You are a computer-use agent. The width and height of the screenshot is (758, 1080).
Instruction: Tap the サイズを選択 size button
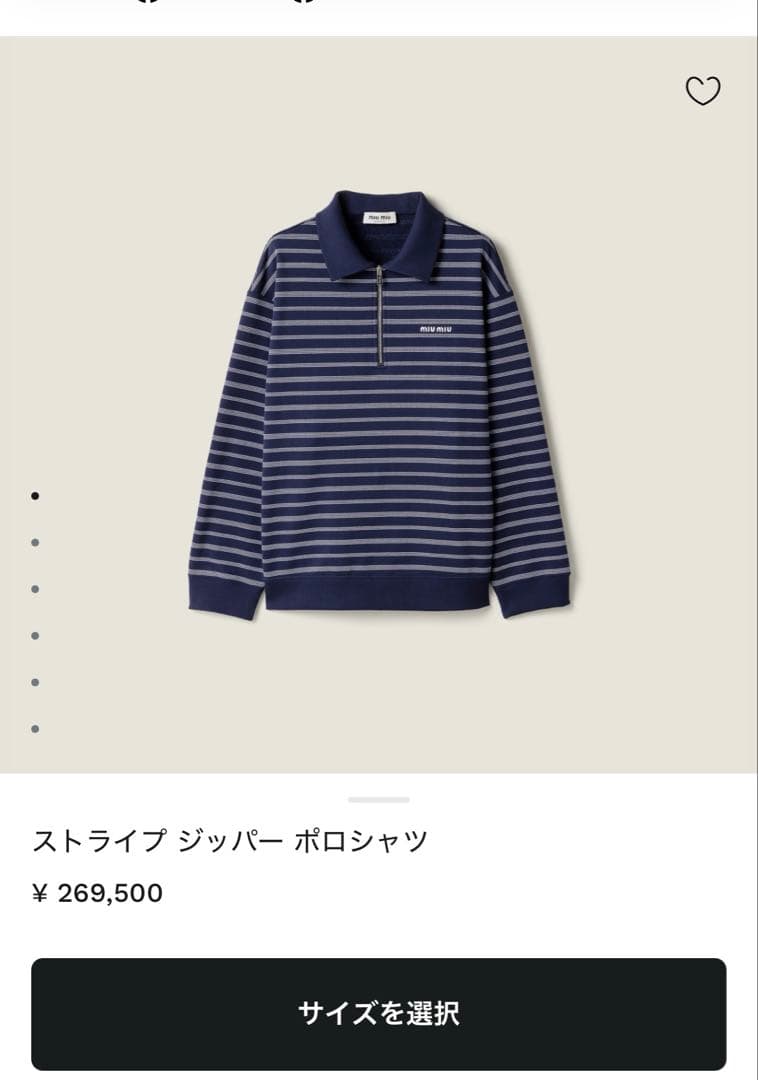[x=378, y=1013]
